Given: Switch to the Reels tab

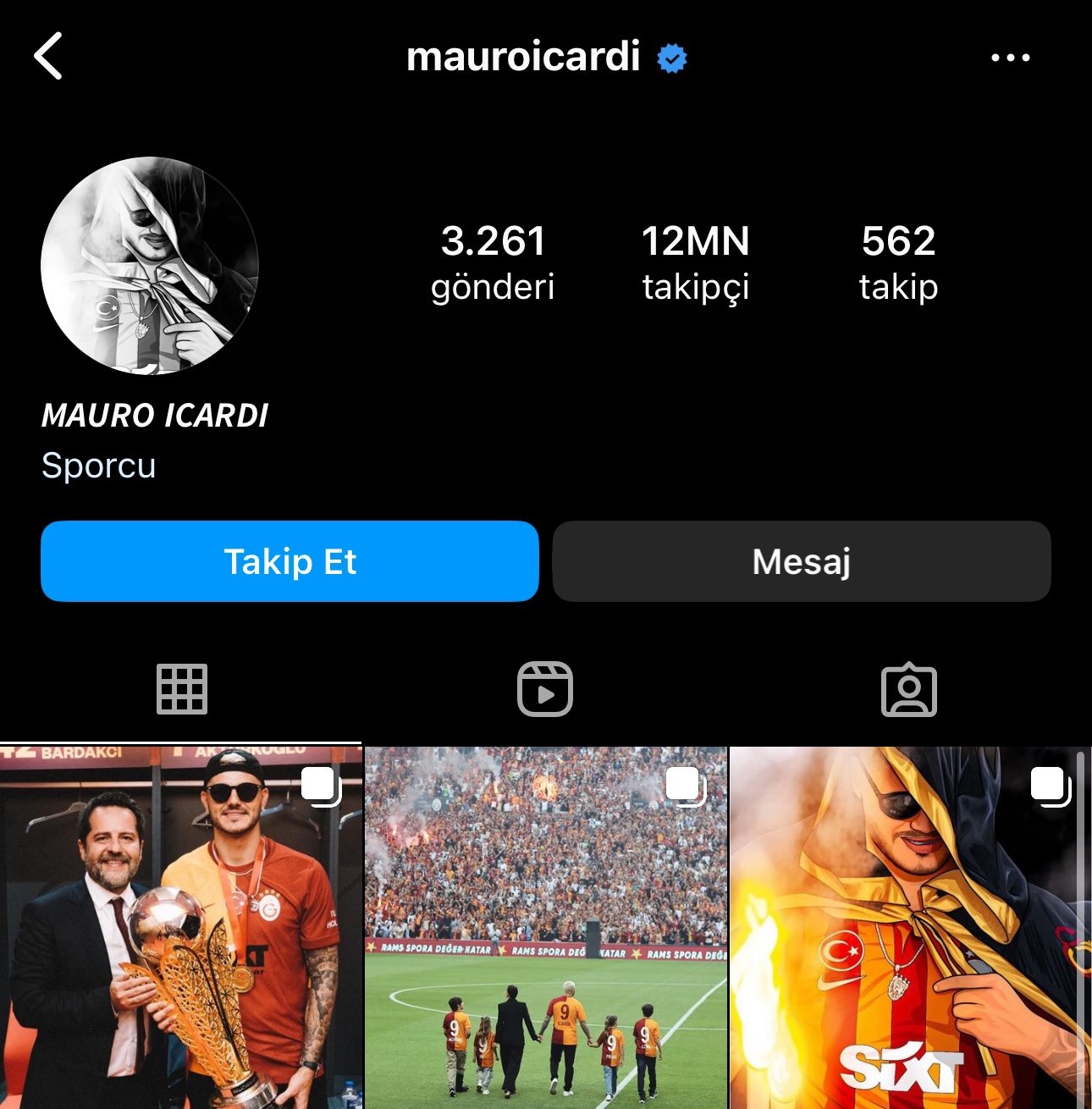Looking at the screenshot, I should click(x=545, y=689).
